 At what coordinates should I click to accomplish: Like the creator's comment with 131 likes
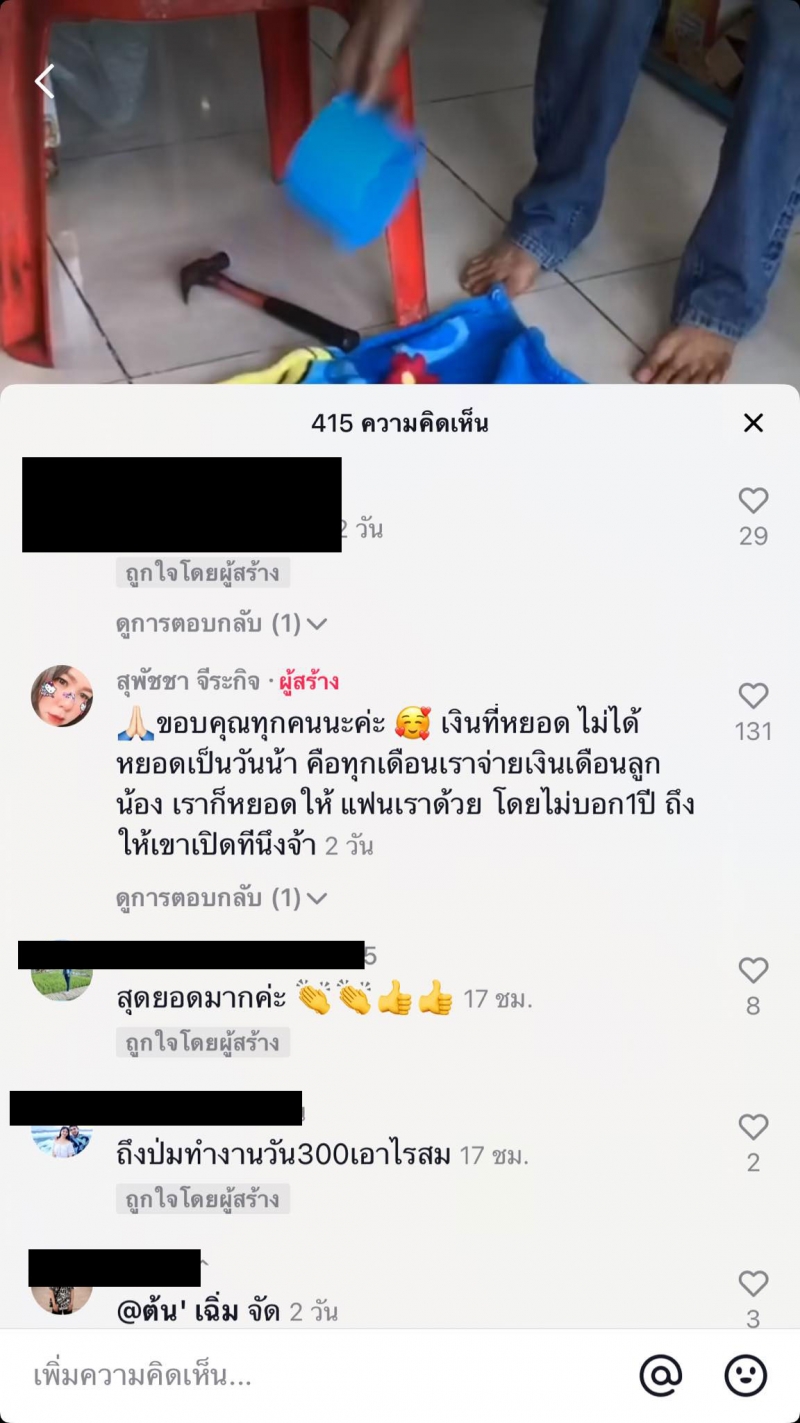[753, 696]
